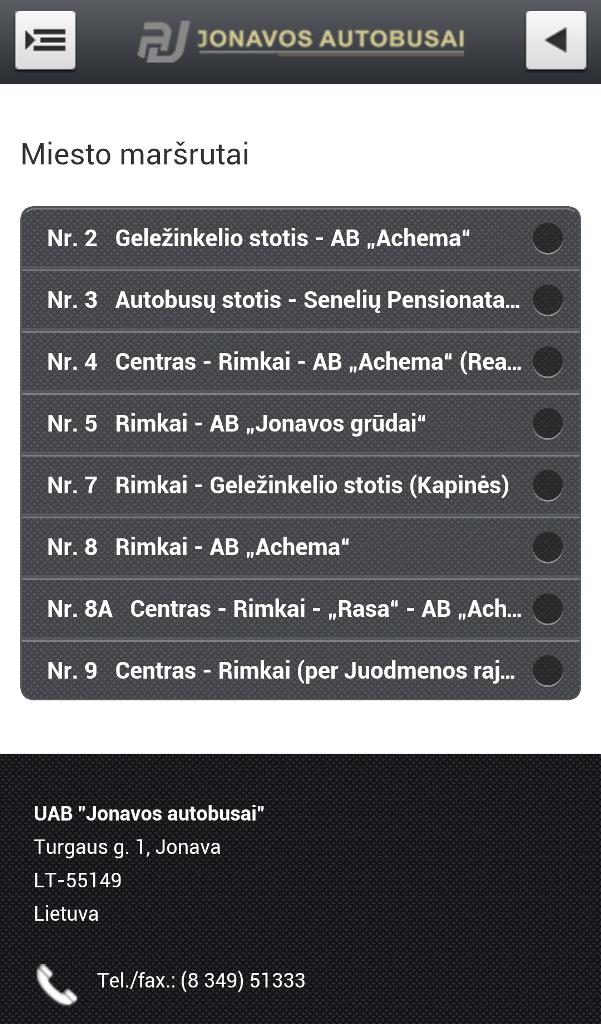View route Nr. 9 per Juodmenos
601x1024 pixels.
pyautogui.click(x=300, y=670)
